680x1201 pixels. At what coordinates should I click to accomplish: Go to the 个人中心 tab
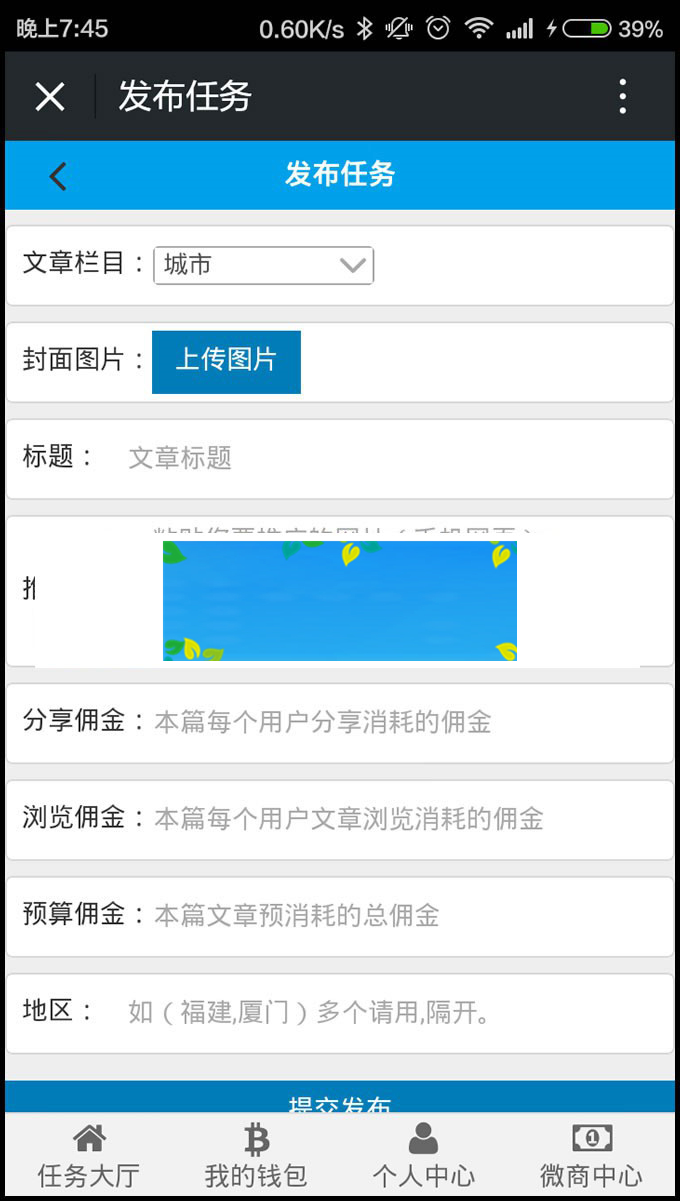pos(423,1156)
